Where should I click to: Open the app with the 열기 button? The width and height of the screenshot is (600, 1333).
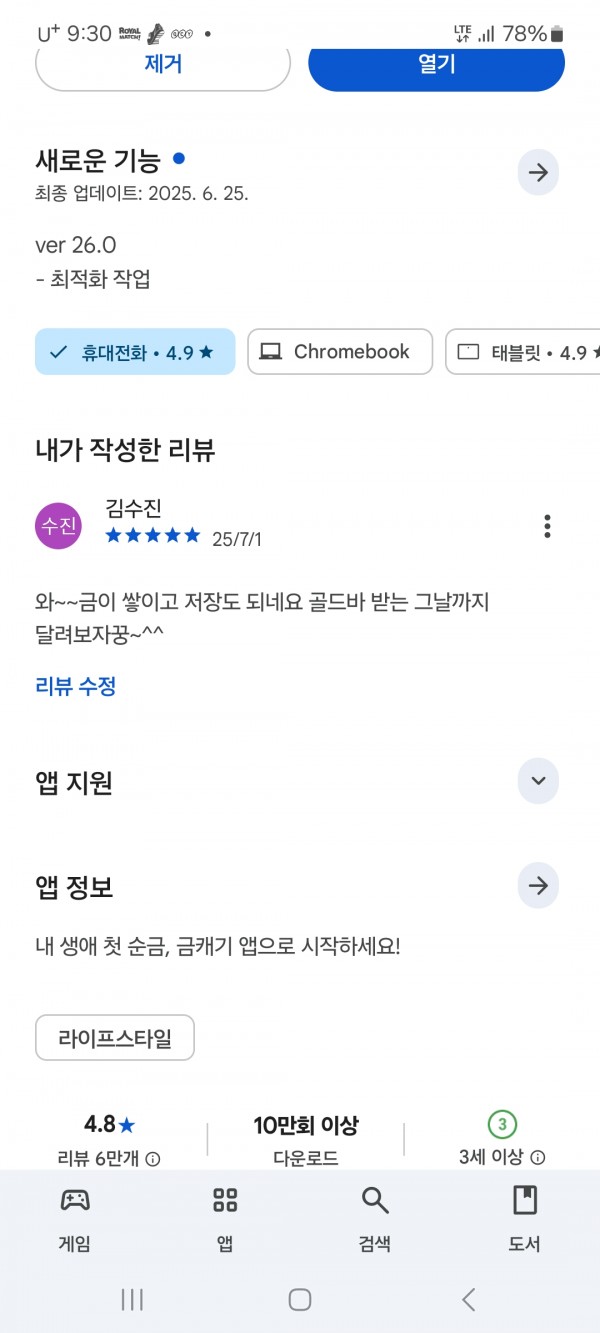(436, 66)
